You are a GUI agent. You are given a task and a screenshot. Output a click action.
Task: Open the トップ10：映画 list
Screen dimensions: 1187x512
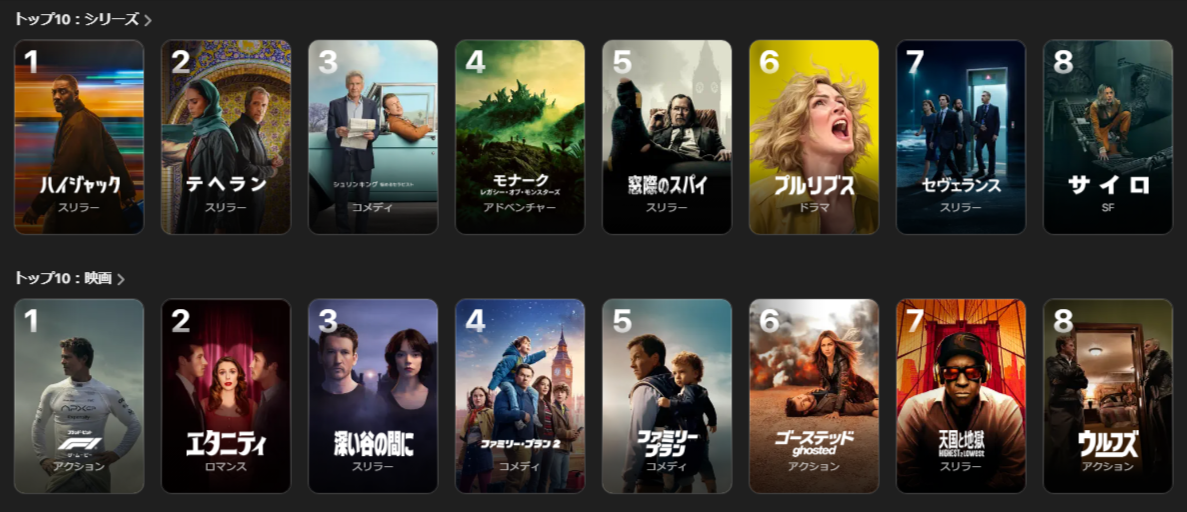coord(68,278)
